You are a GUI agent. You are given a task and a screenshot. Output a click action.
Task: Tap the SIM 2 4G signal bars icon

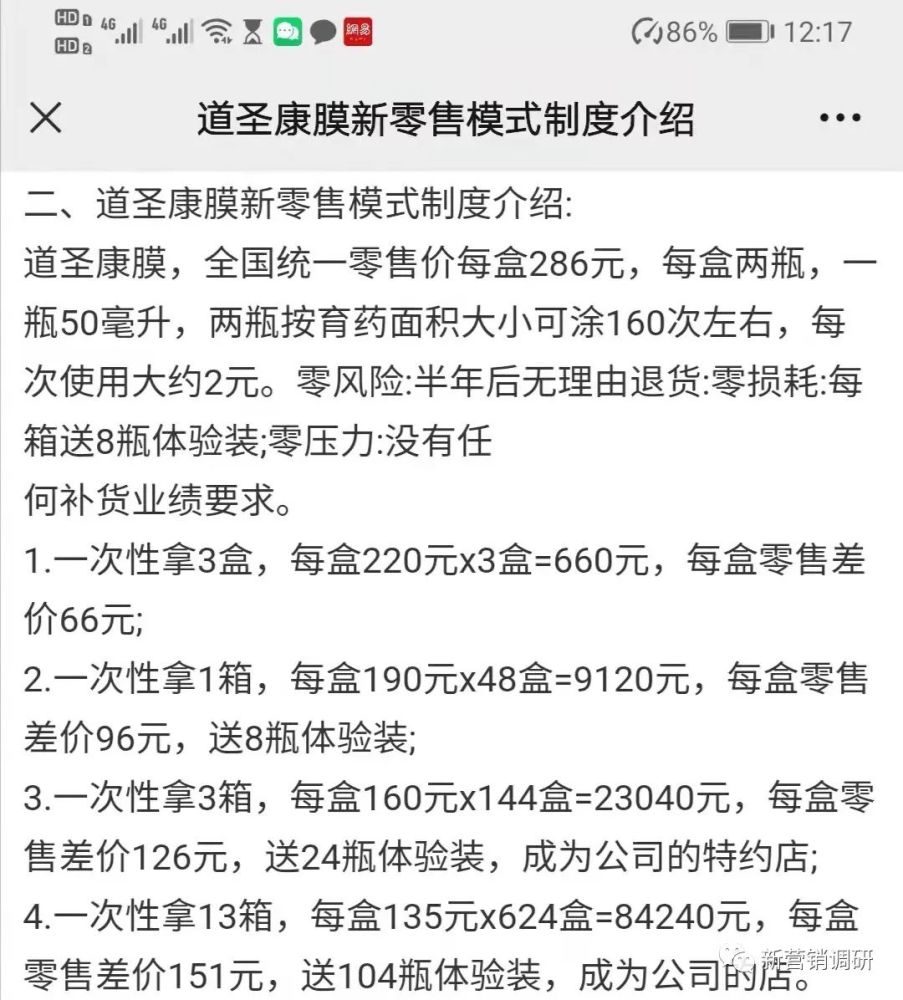point(178,32)
